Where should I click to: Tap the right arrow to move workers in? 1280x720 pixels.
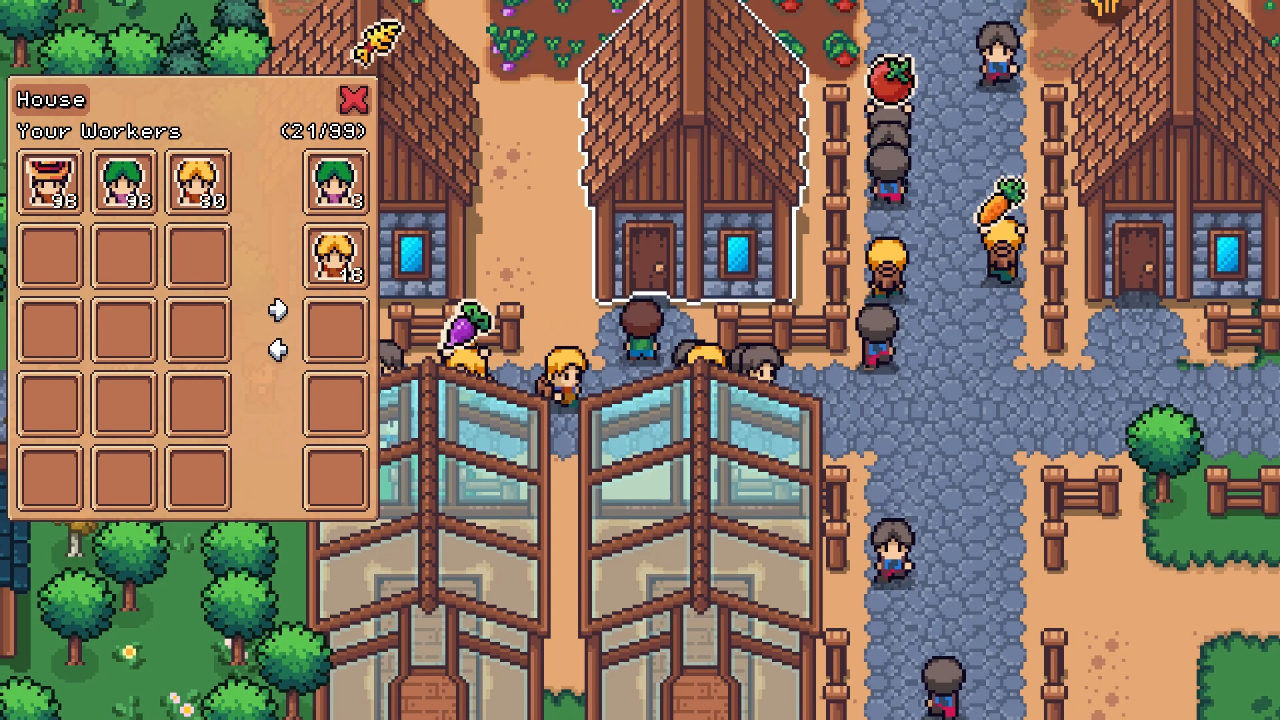point(278,310)
